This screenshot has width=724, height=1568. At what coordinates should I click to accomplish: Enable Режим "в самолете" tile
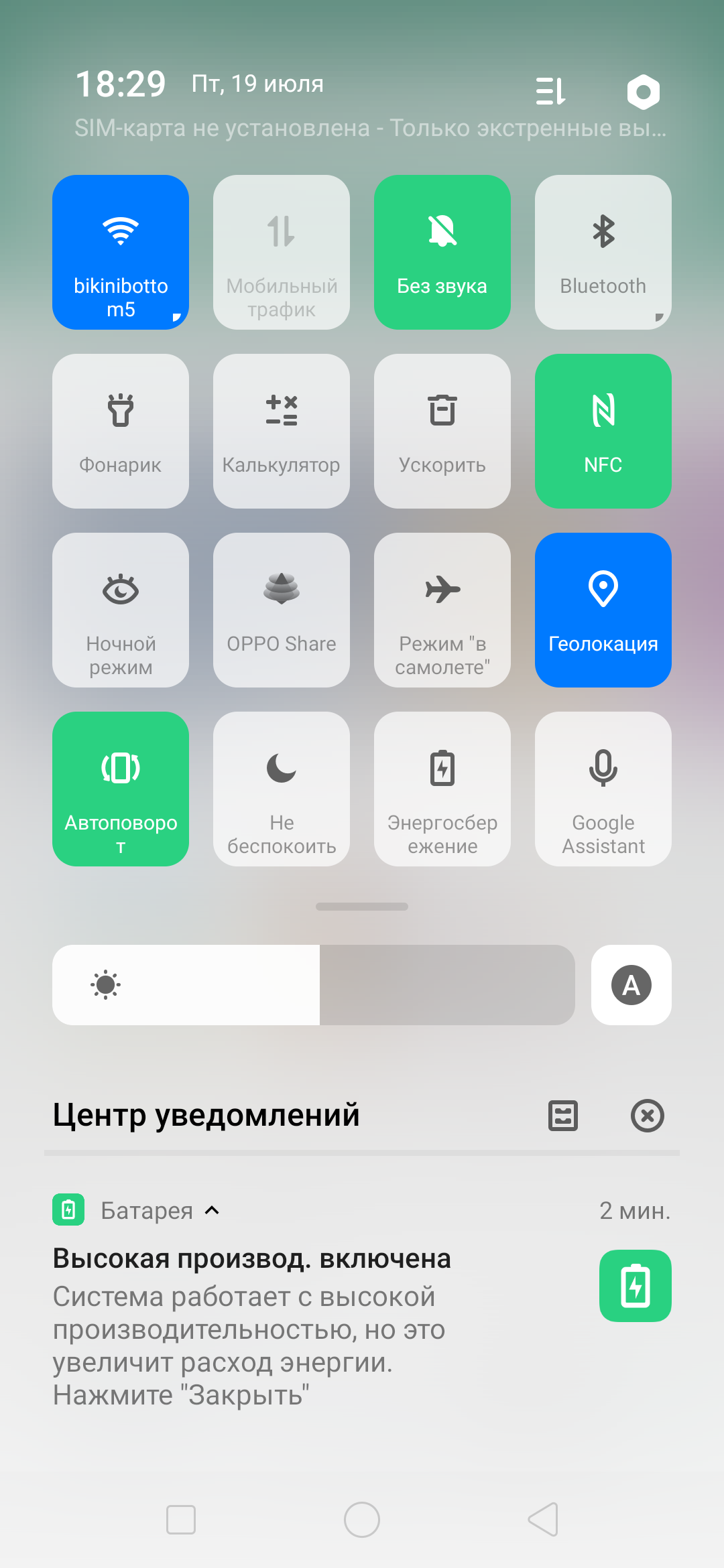442,610
